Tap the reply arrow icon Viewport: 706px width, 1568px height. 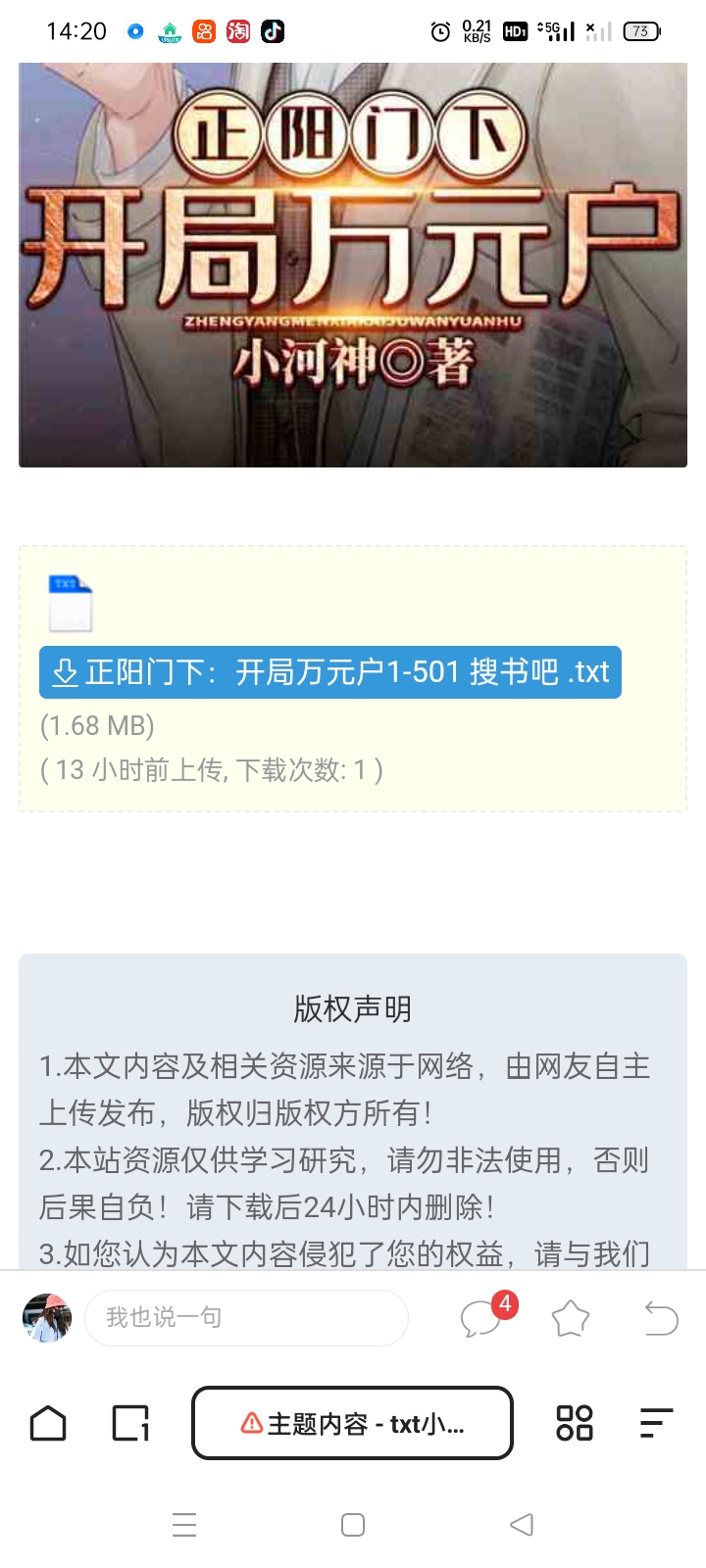point(661,1318)
